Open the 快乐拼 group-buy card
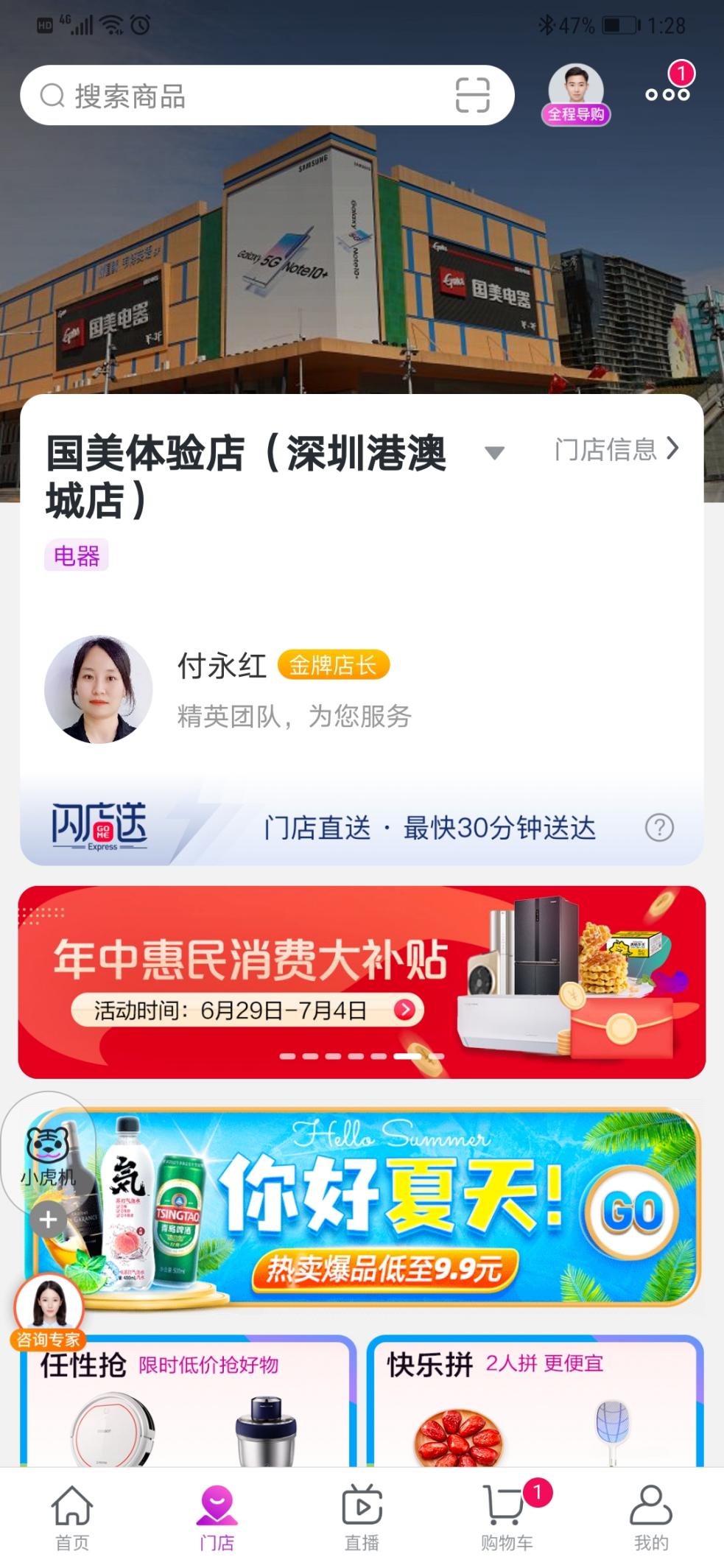The width and height of the screenshot is (724, 1568). (535, 1399)
